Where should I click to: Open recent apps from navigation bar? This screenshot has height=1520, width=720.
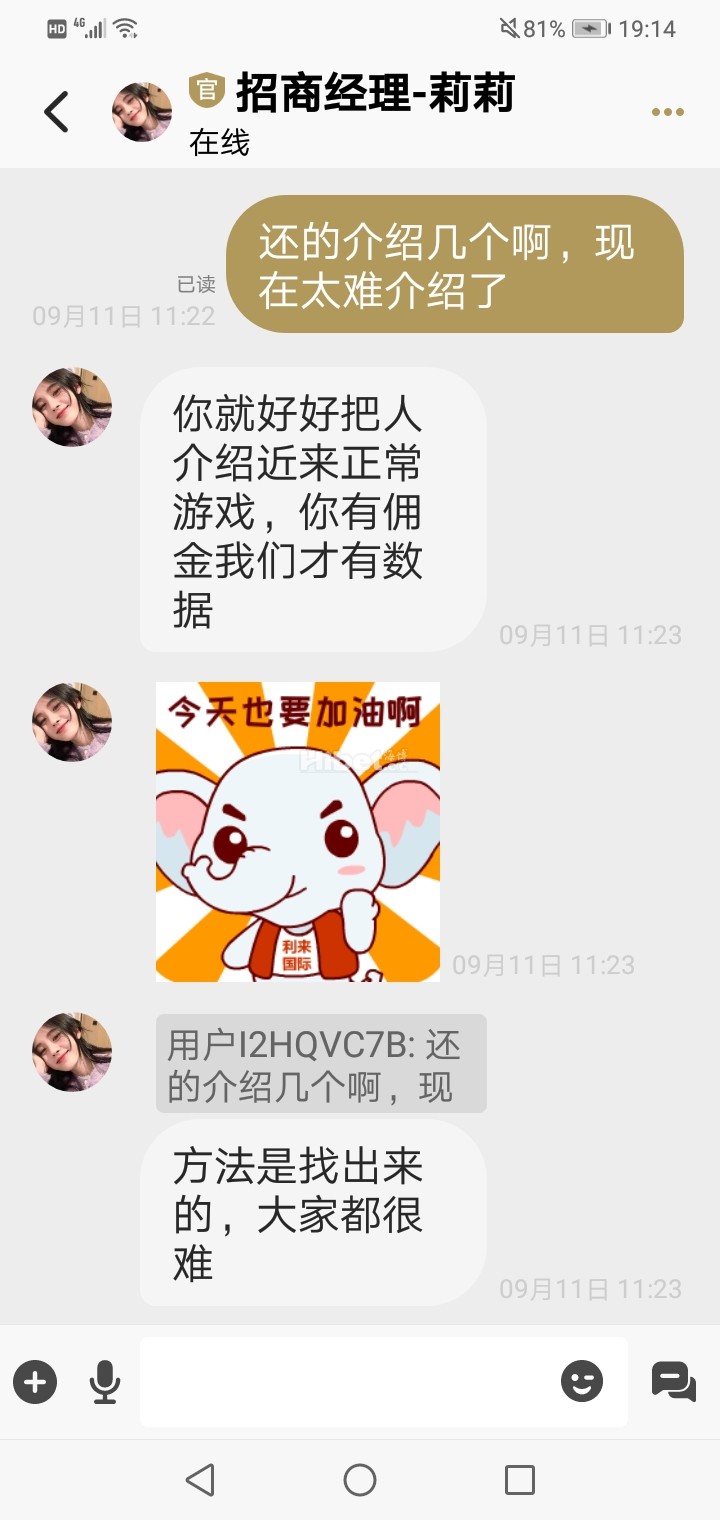520,1480
